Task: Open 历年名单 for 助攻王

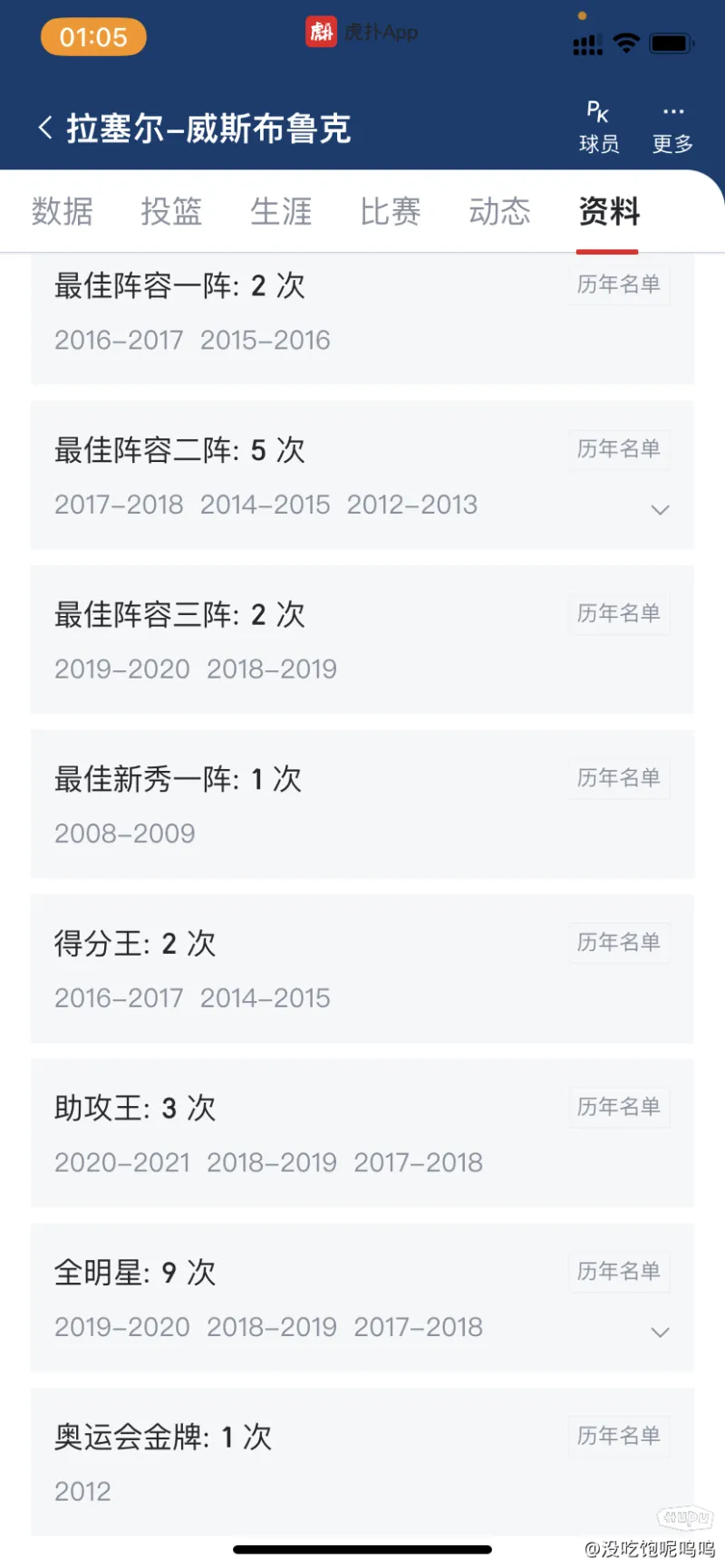Action: coord(619,1106)
